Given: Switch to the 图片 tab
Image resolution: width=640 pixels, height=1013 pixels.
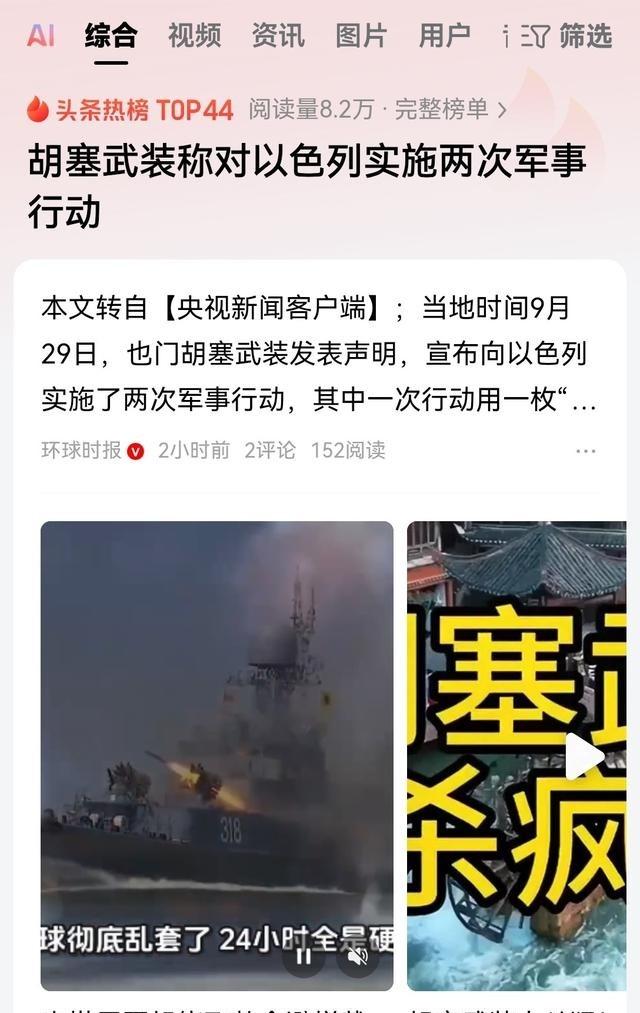Looking at the screenshot, I should click(x=361, y=36).
